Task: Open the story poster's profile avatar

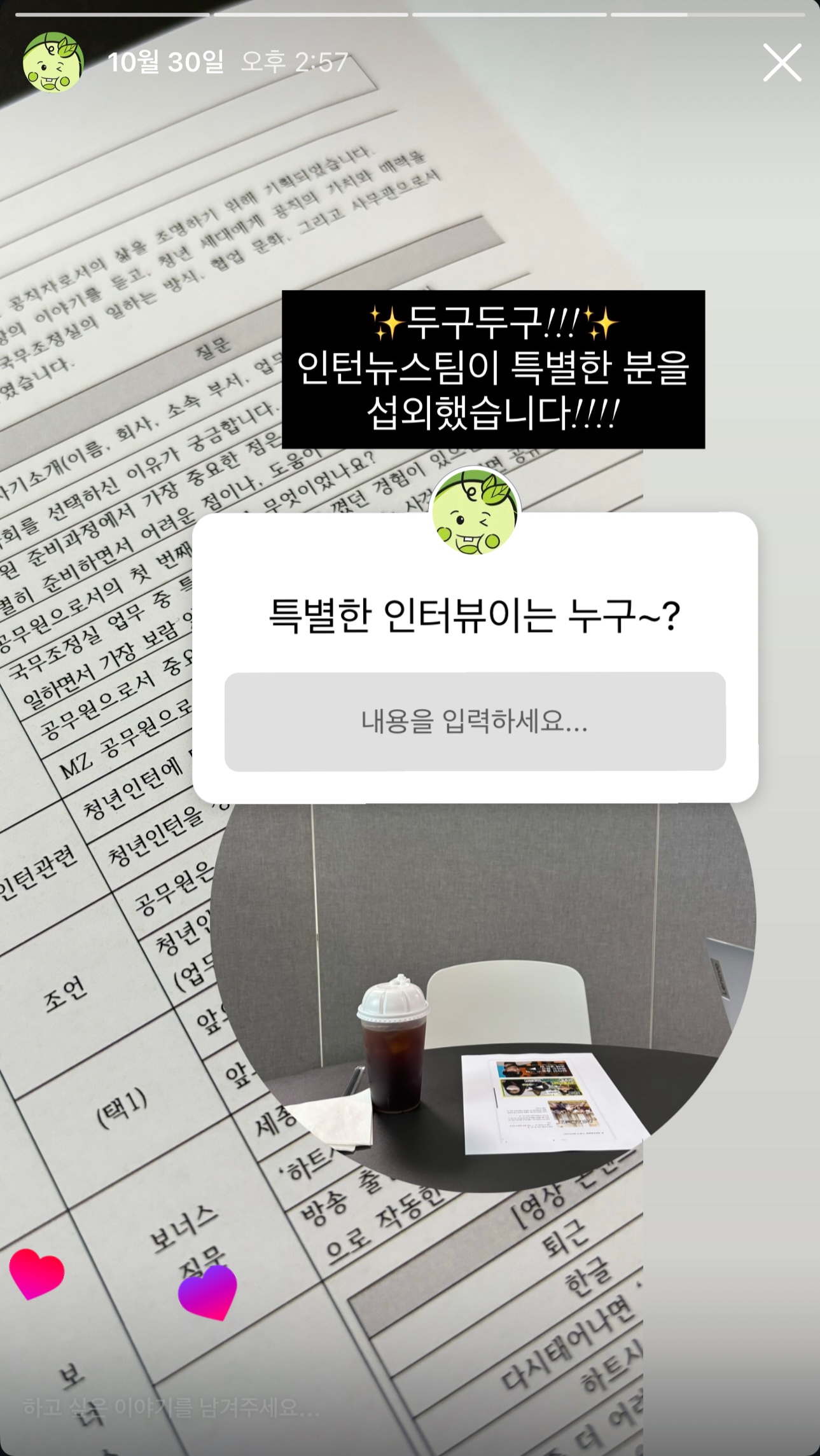Action: click(x=53, y=62)
